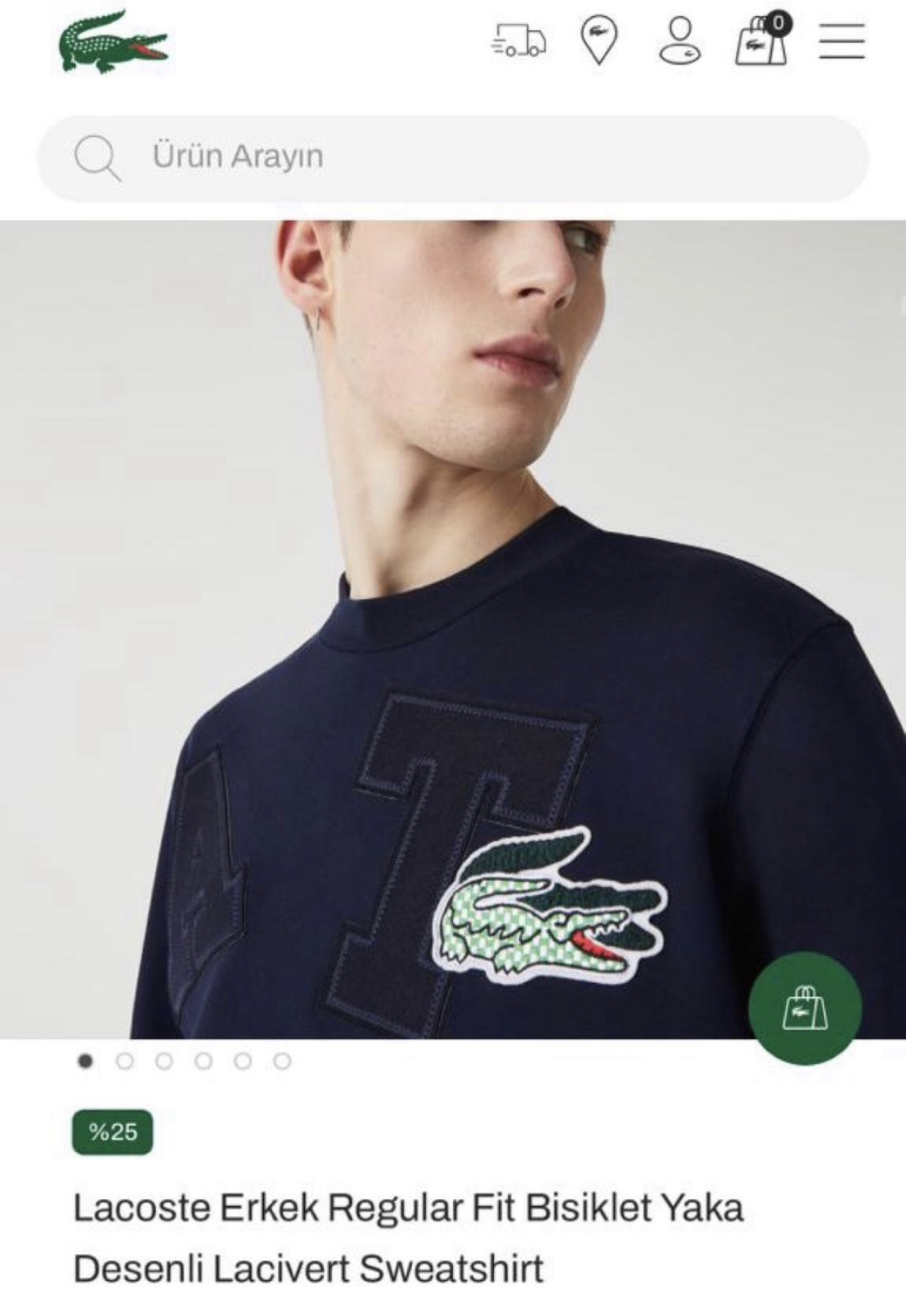The image size is (906, 1316).
Task: Open the store locator pin
Action: pyautogui.click(x=599, y=40)
